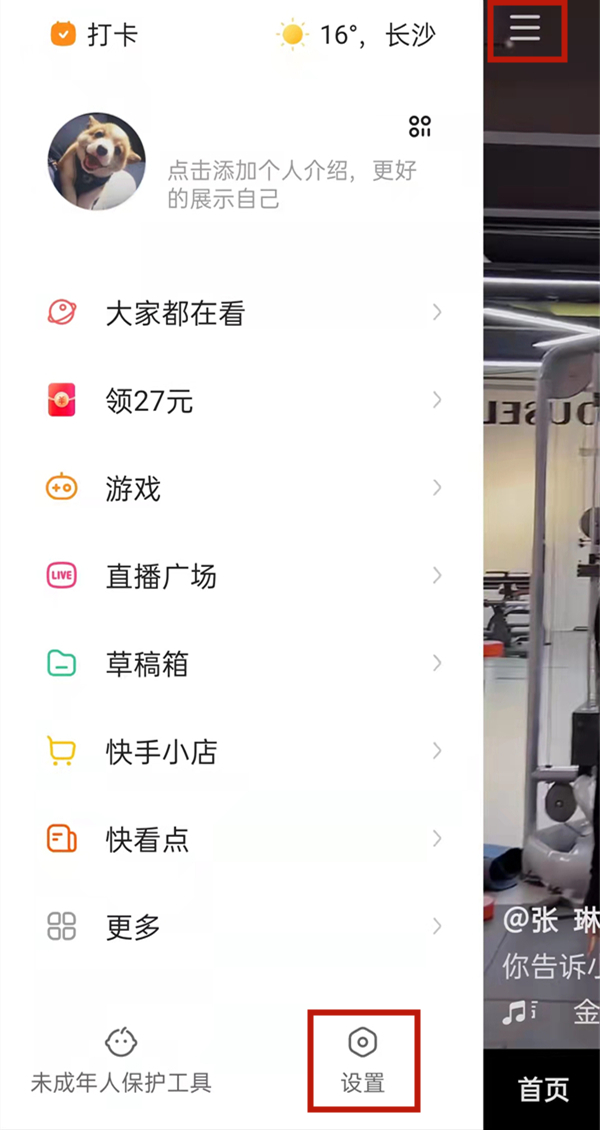The image size is (600, 1130).
Task: Tap the weather info for 长沙
Action: (x=357, y=35)
